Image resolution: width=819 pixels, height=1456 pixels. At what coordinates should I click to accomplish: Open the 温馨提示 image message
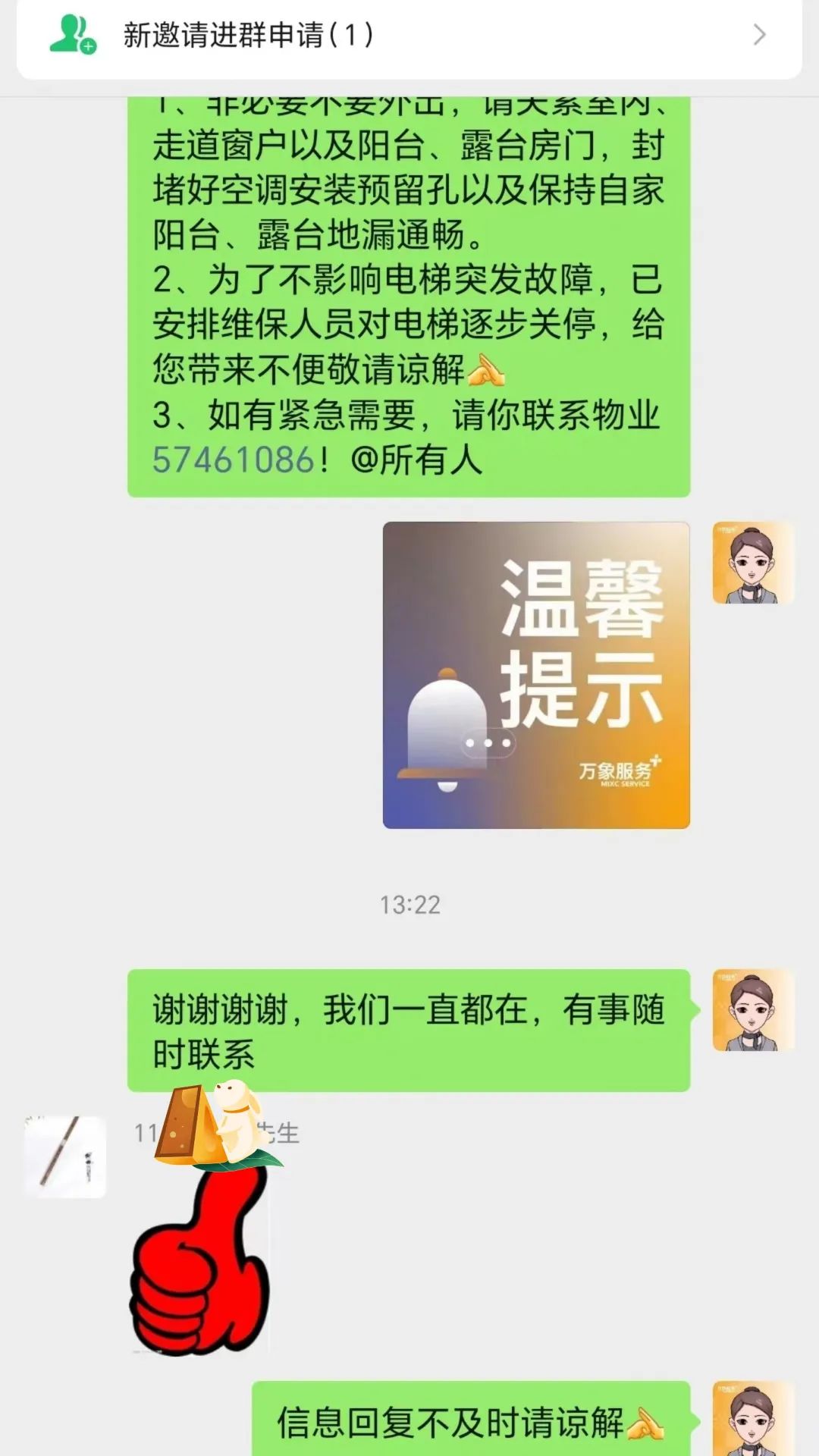click(536, 675)
